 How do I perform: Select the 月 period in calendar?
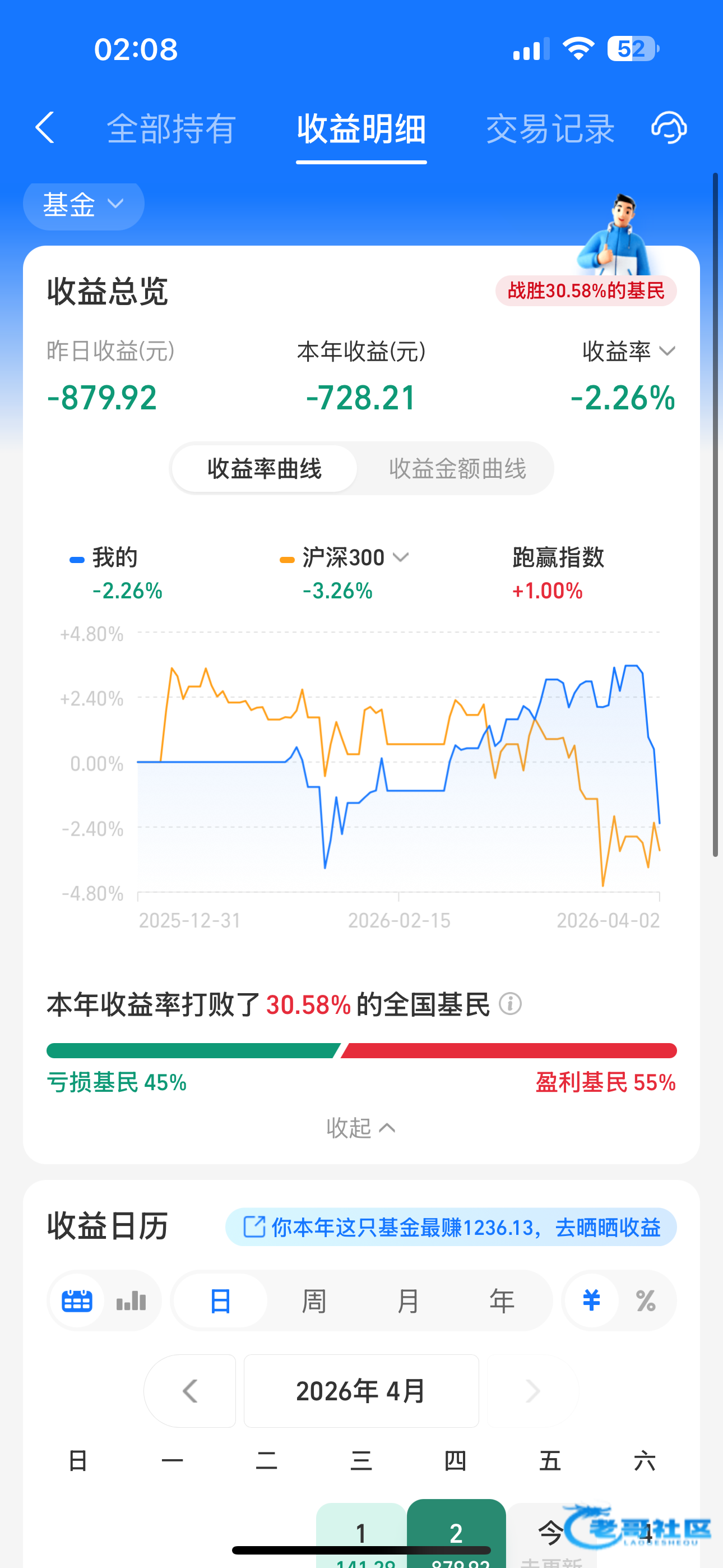pos(408,1301)
